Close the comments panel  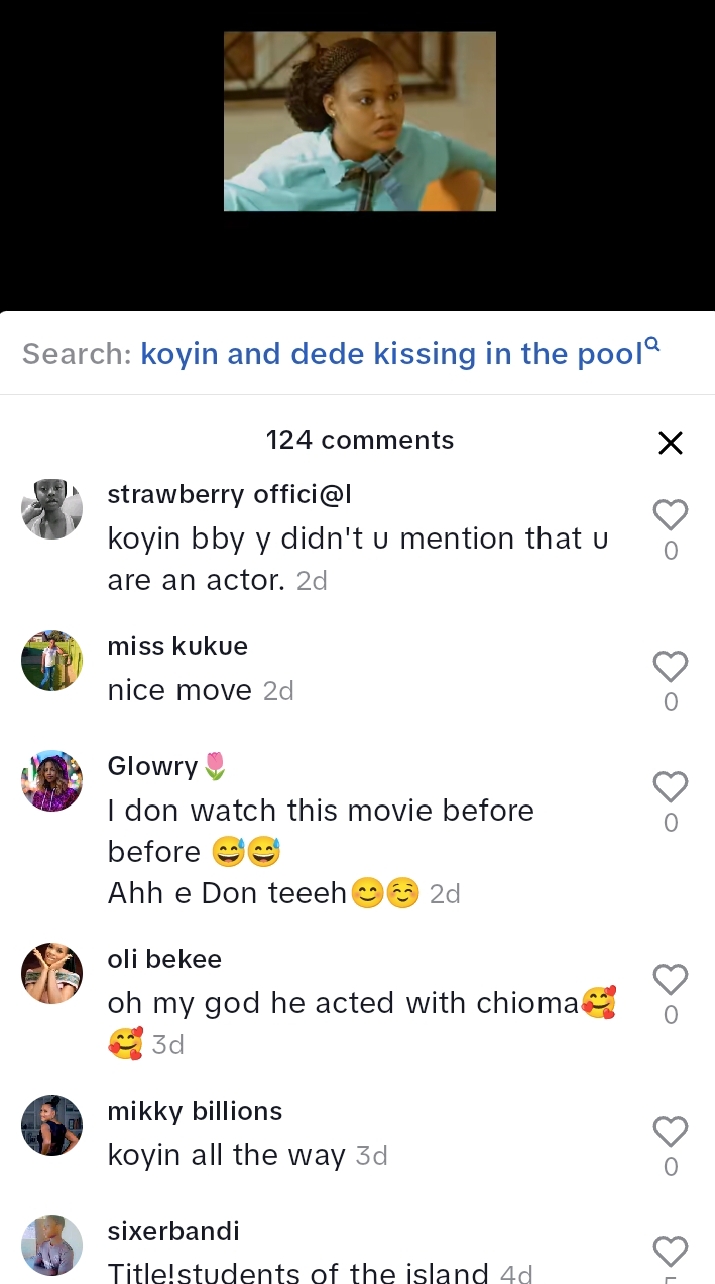pos(670,443)
